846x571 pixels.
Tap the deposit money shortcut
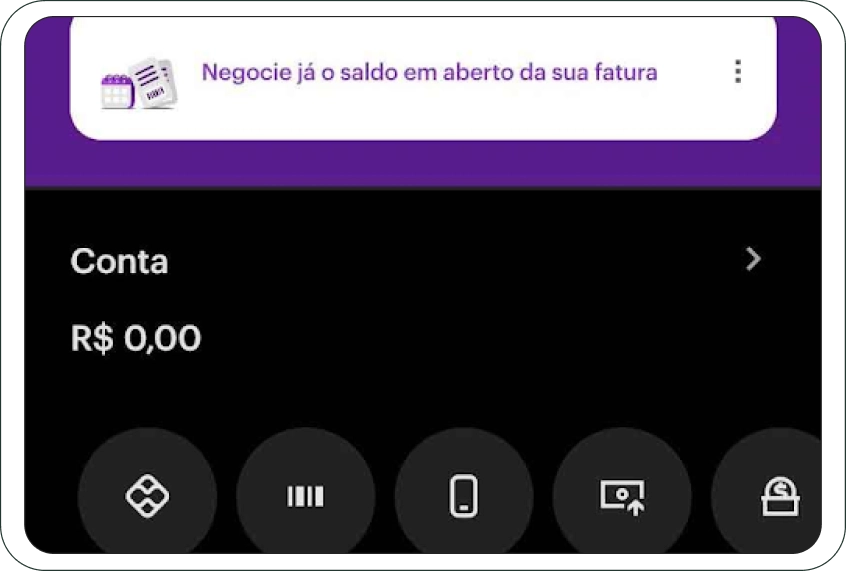click(778, 496)
